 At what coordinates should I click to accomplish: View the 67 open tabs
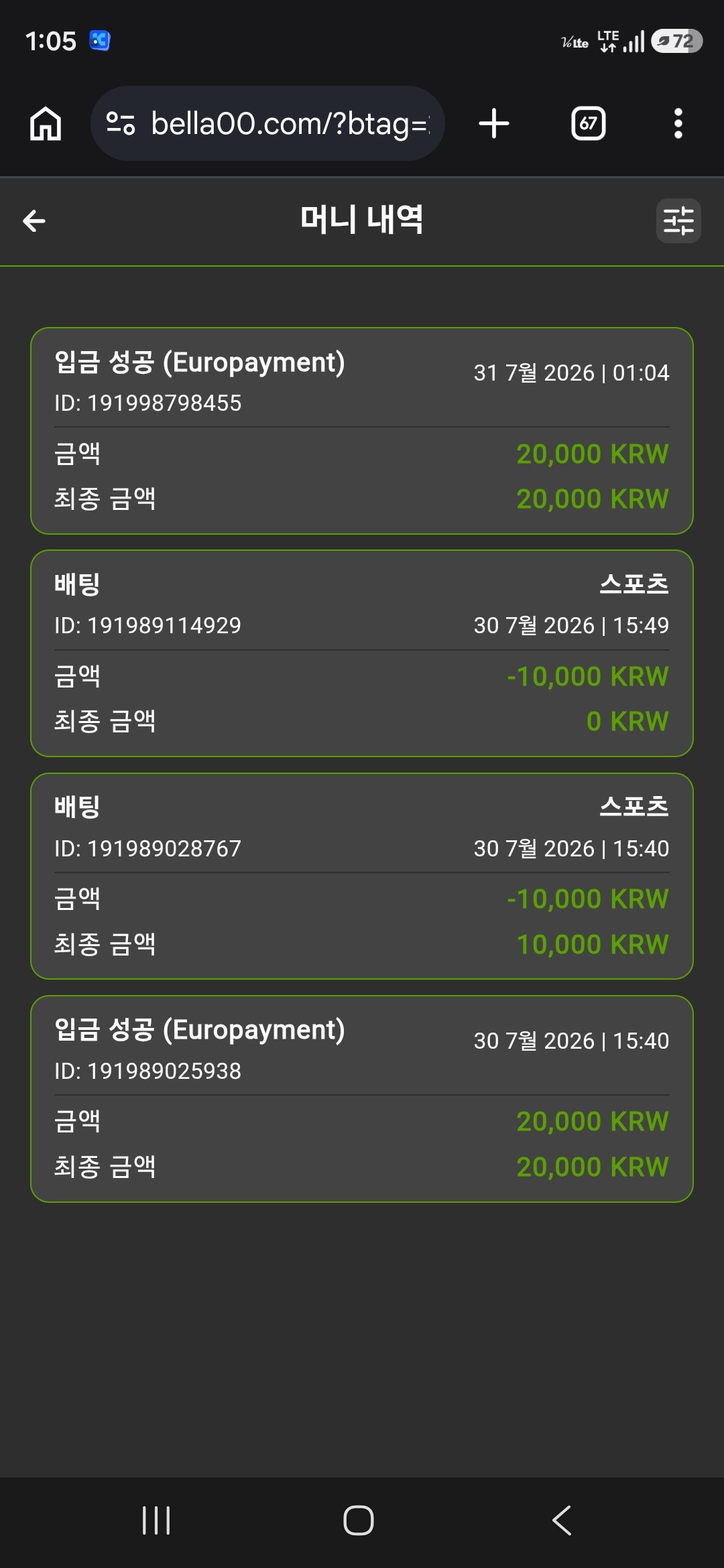588,124
